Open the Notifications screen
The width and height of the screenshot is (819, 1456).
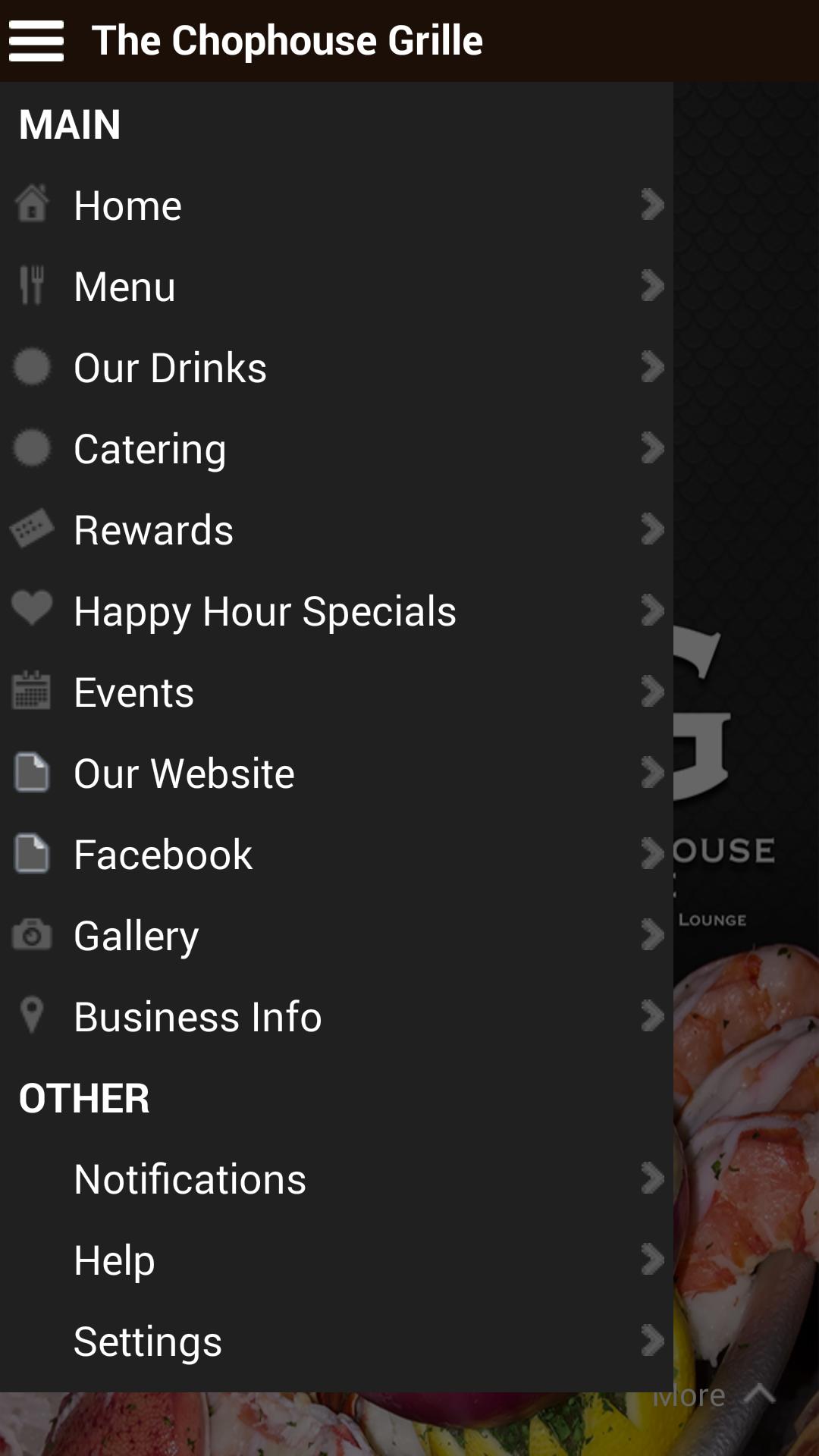click(189, 1178)
